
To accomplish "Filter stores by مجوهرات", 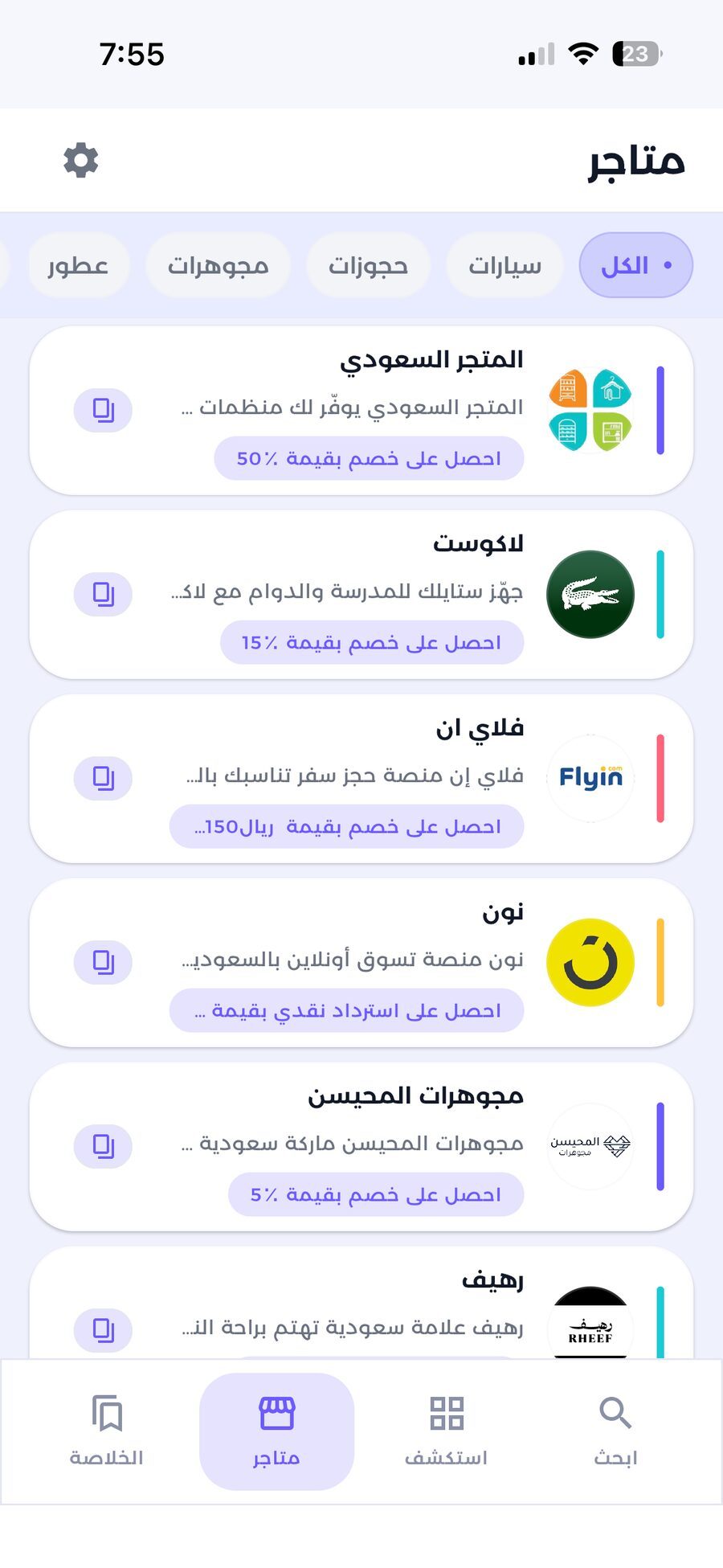I will 218,265.
